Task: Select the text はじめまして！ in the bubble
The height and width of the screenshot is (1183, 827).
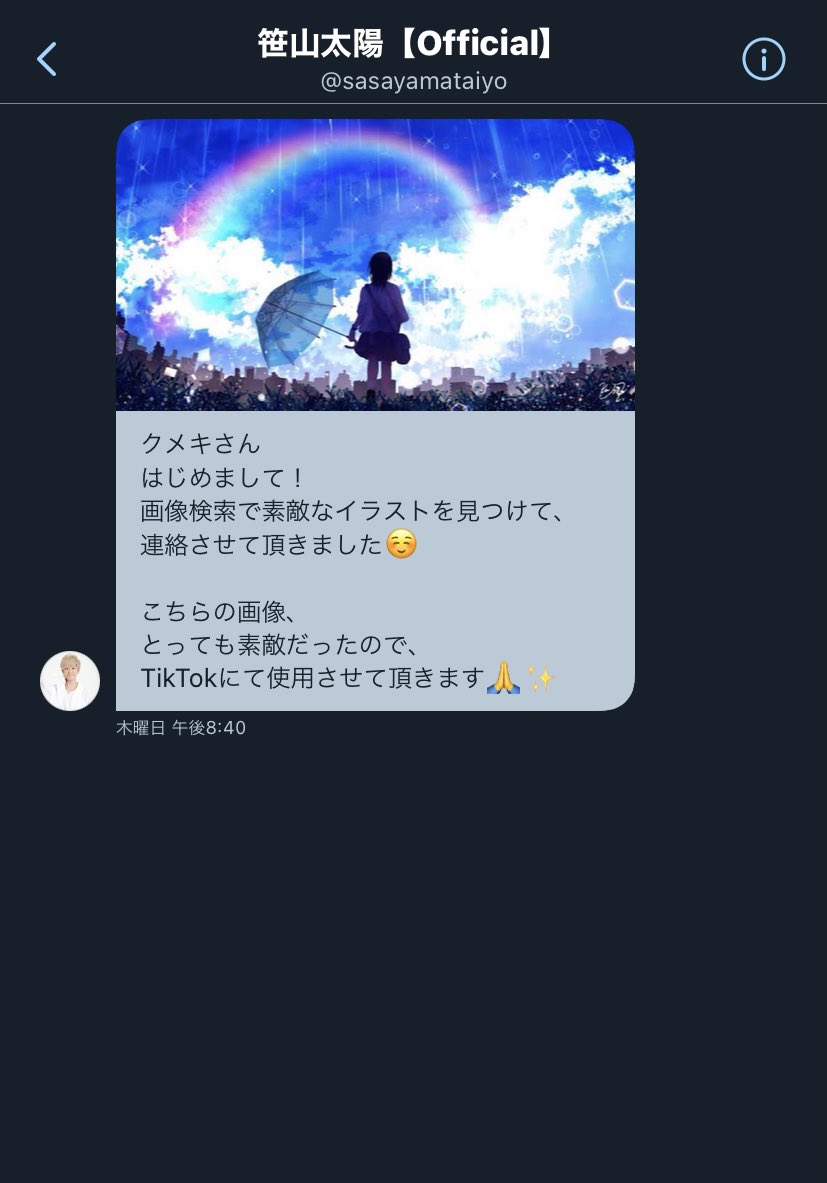Action: (x=220, y=475)
